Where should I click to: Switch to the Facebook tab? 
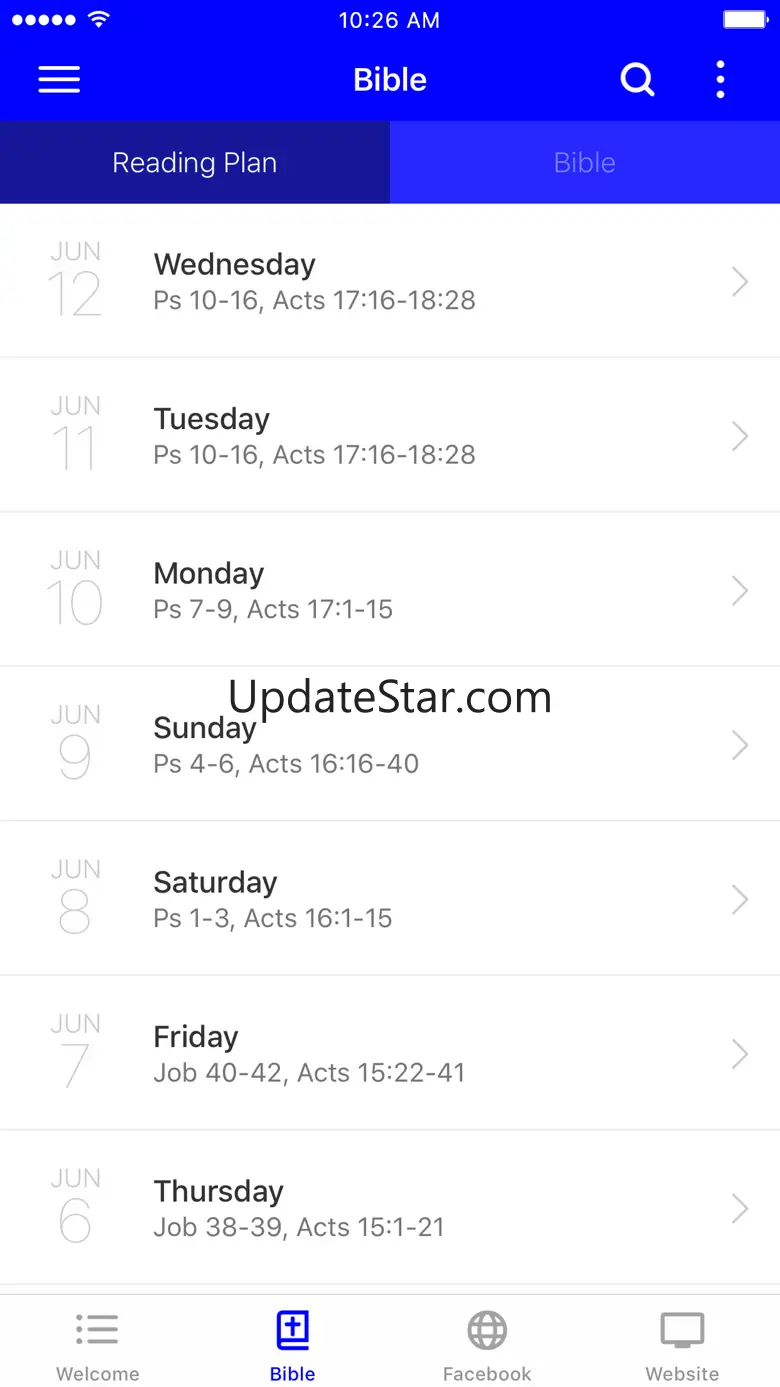[487, 1345]
